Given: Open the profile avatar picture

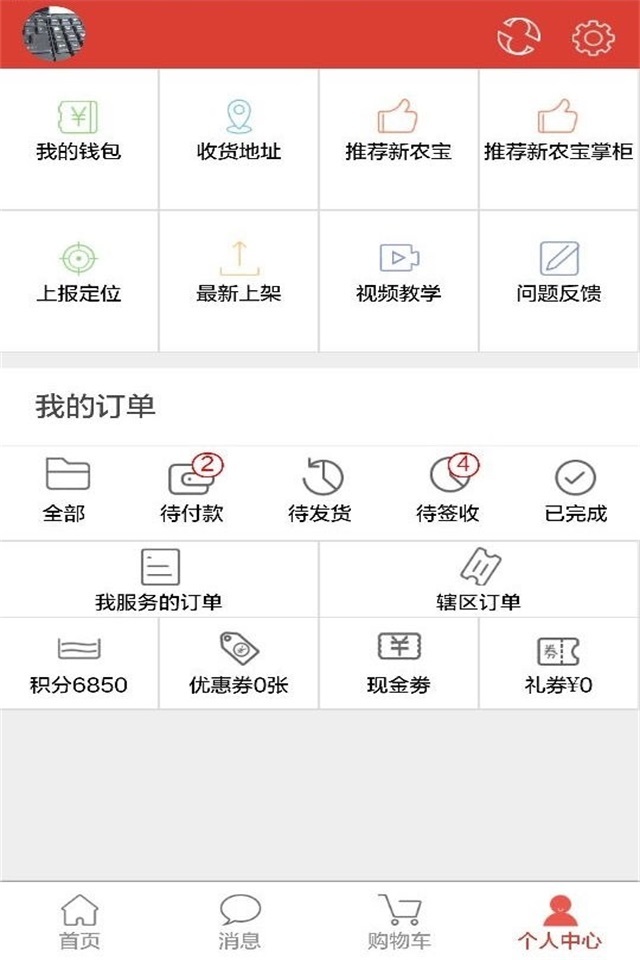Looking at the screenshot, I should tap(53, 35).
